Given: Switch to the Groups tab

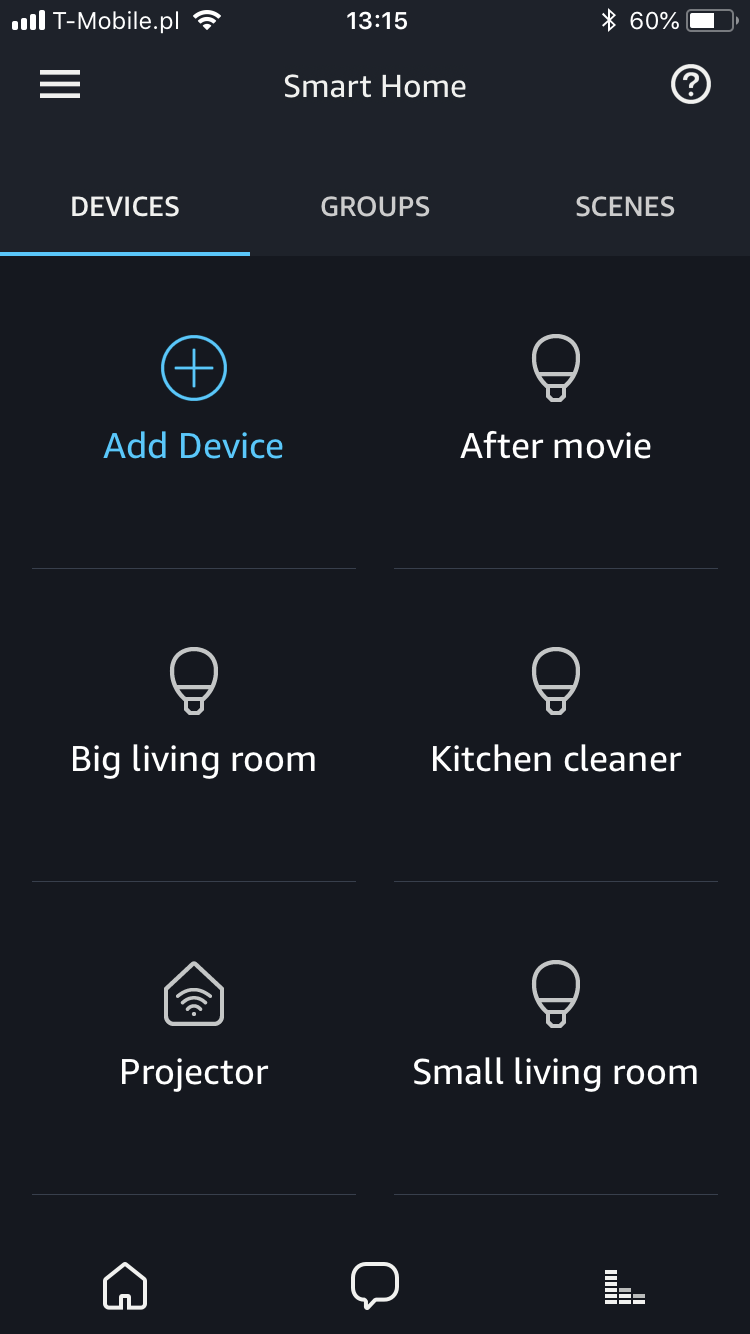Looking at the screenshot, I should coord(375,207).
